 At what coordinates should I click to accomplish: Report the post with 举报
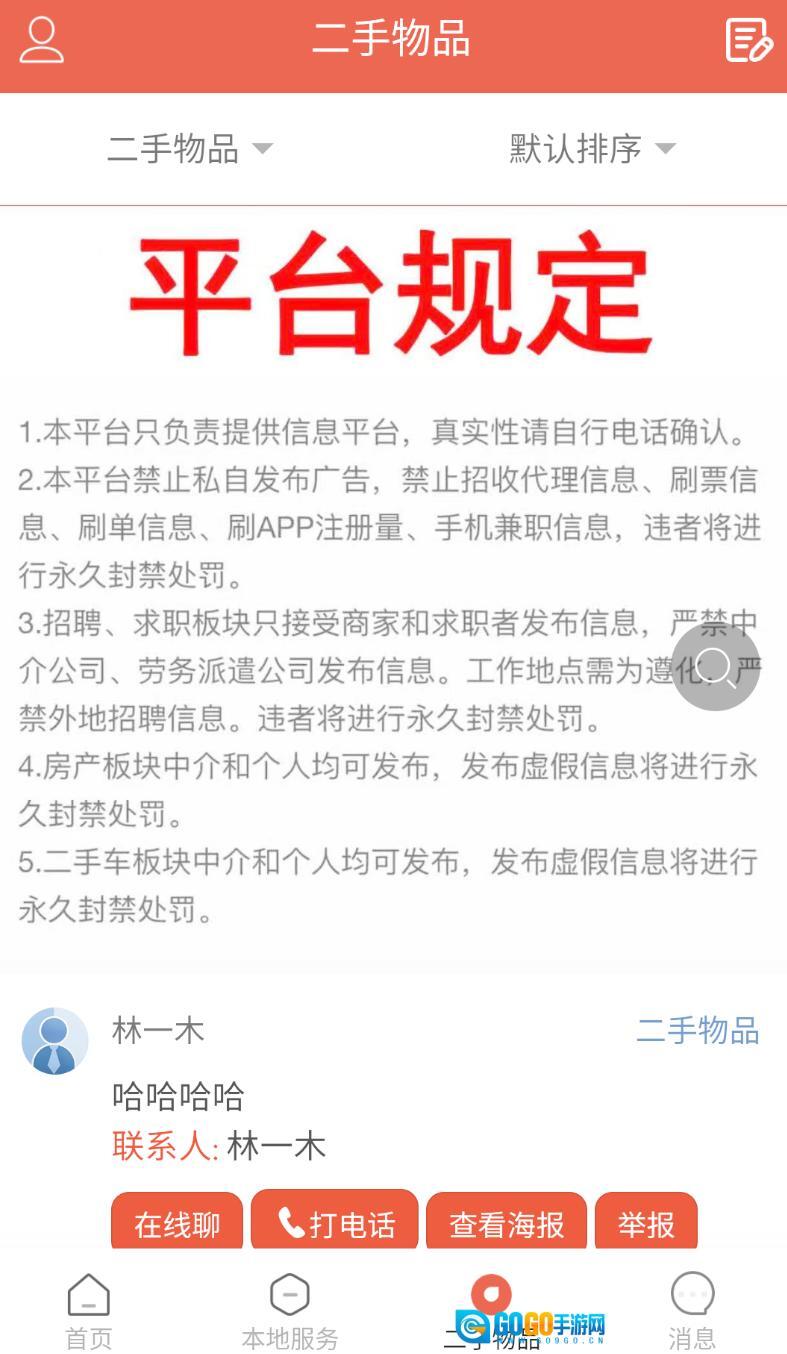click(646, 1223)
